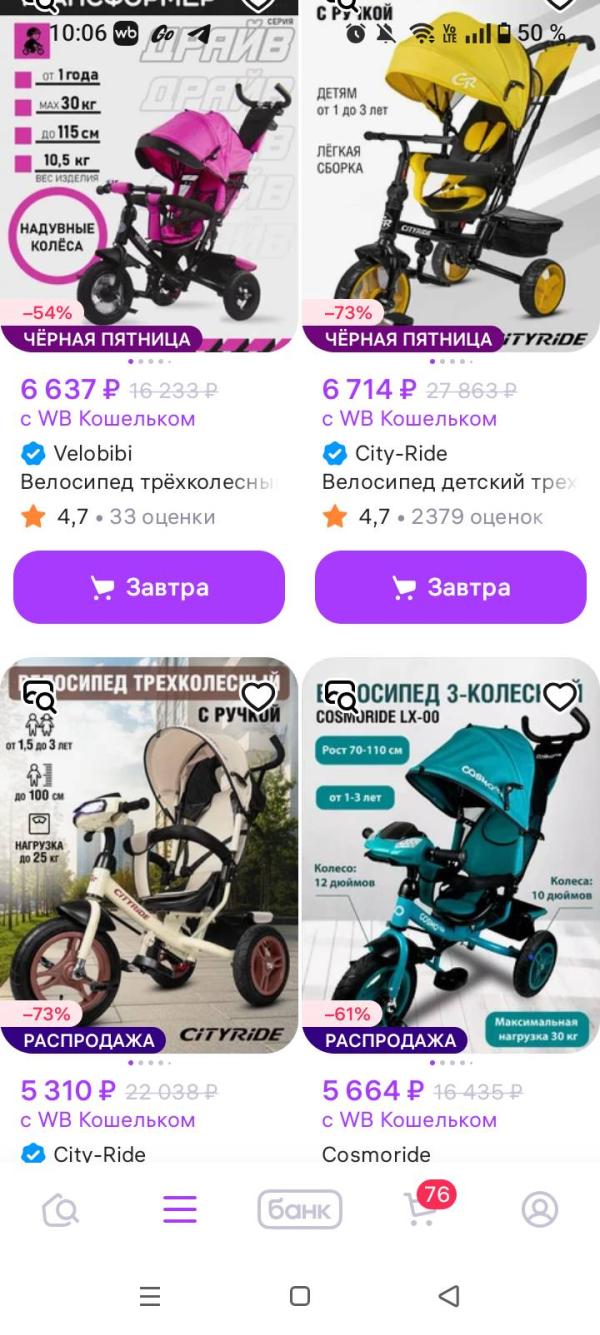Switch to the банк tab
Image resolution: width=600 pixels, height=1335 pixels.
pos(300,1210)
